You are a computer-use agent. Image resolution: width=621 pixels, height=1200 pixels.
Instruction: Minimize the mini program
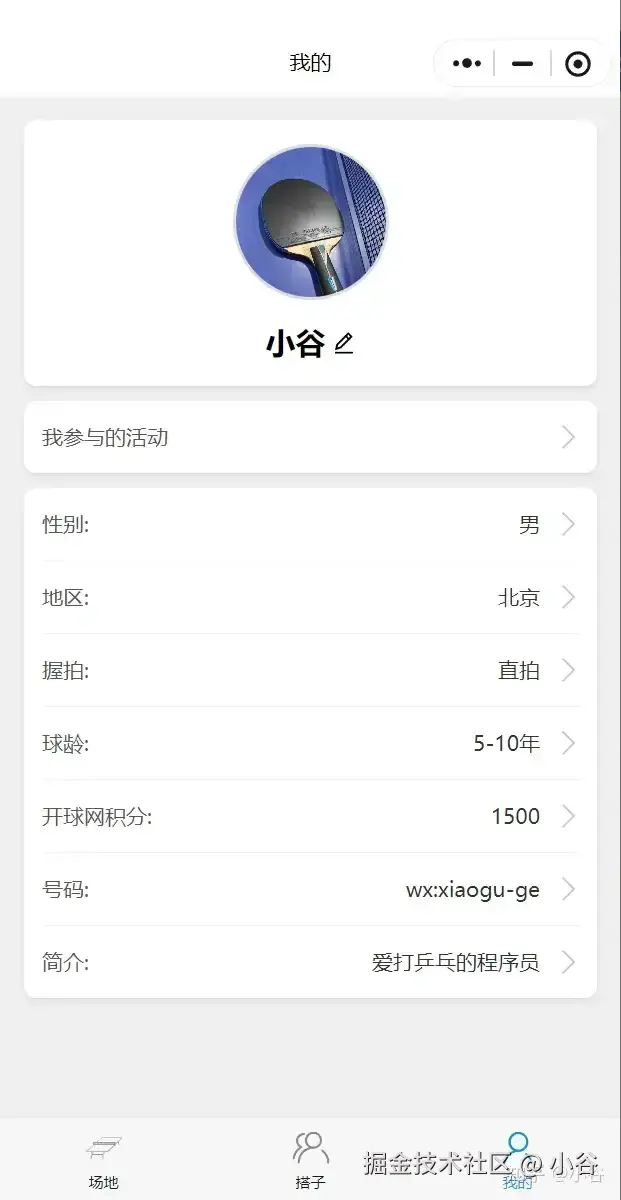pyautogui.click(x=522, y=64)
